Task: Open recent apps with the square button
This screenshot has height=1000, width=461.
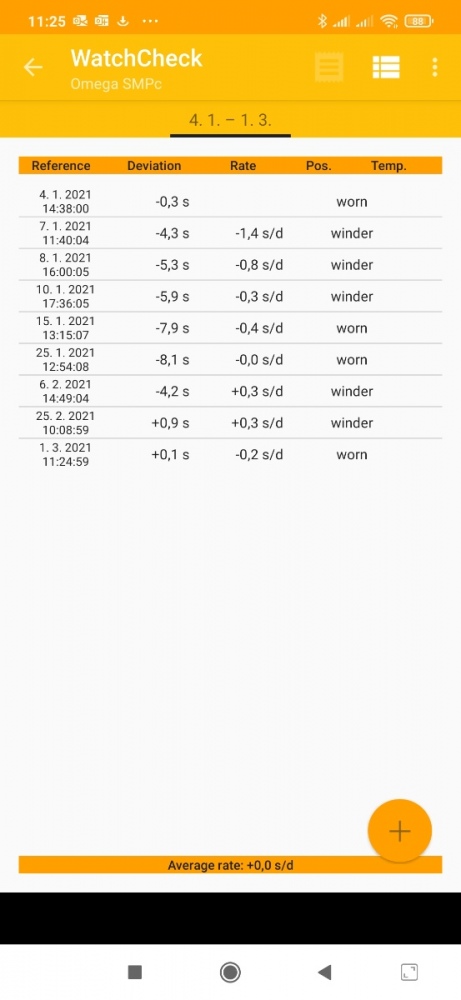Action: tap(135, 972)
